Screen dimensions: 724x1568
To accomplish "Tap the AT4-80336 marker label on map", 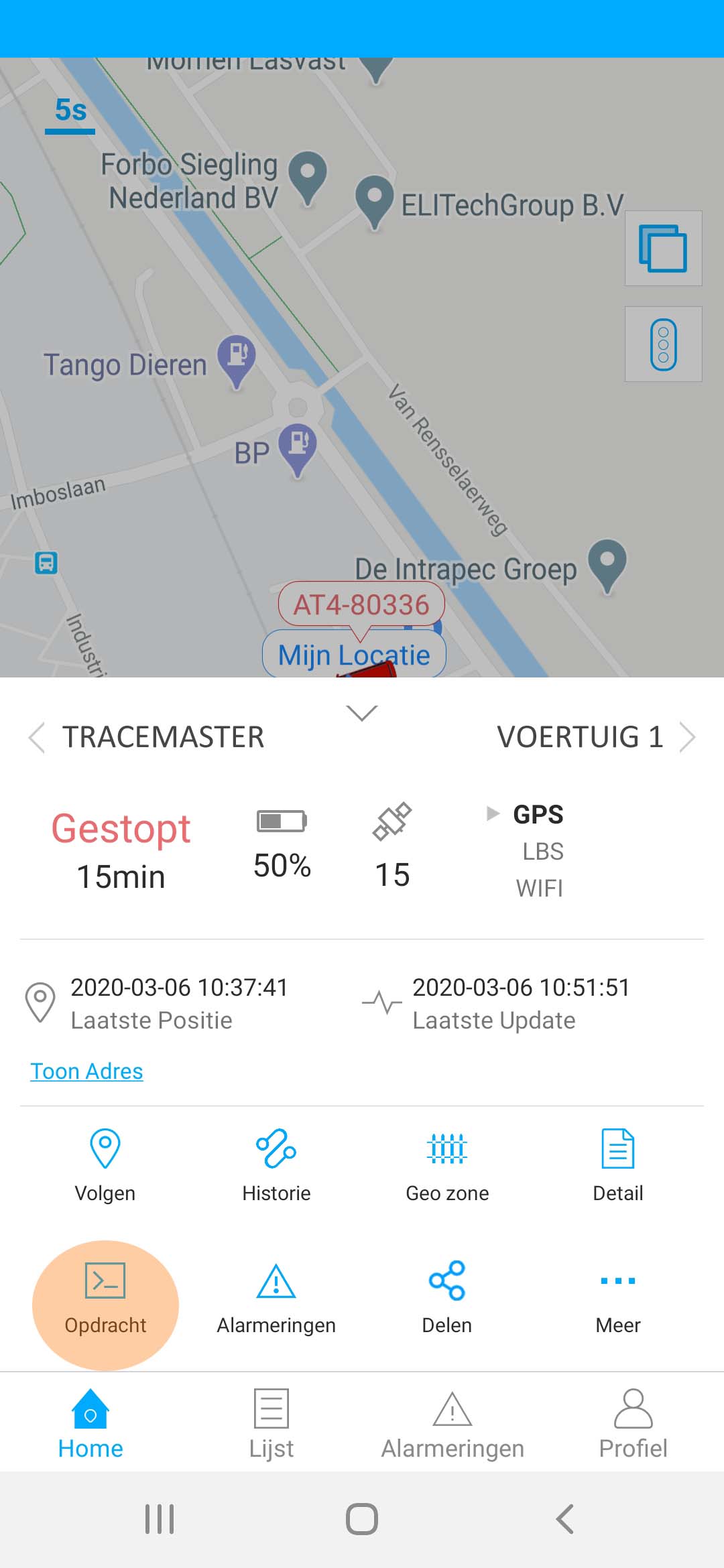I will 362,604.
